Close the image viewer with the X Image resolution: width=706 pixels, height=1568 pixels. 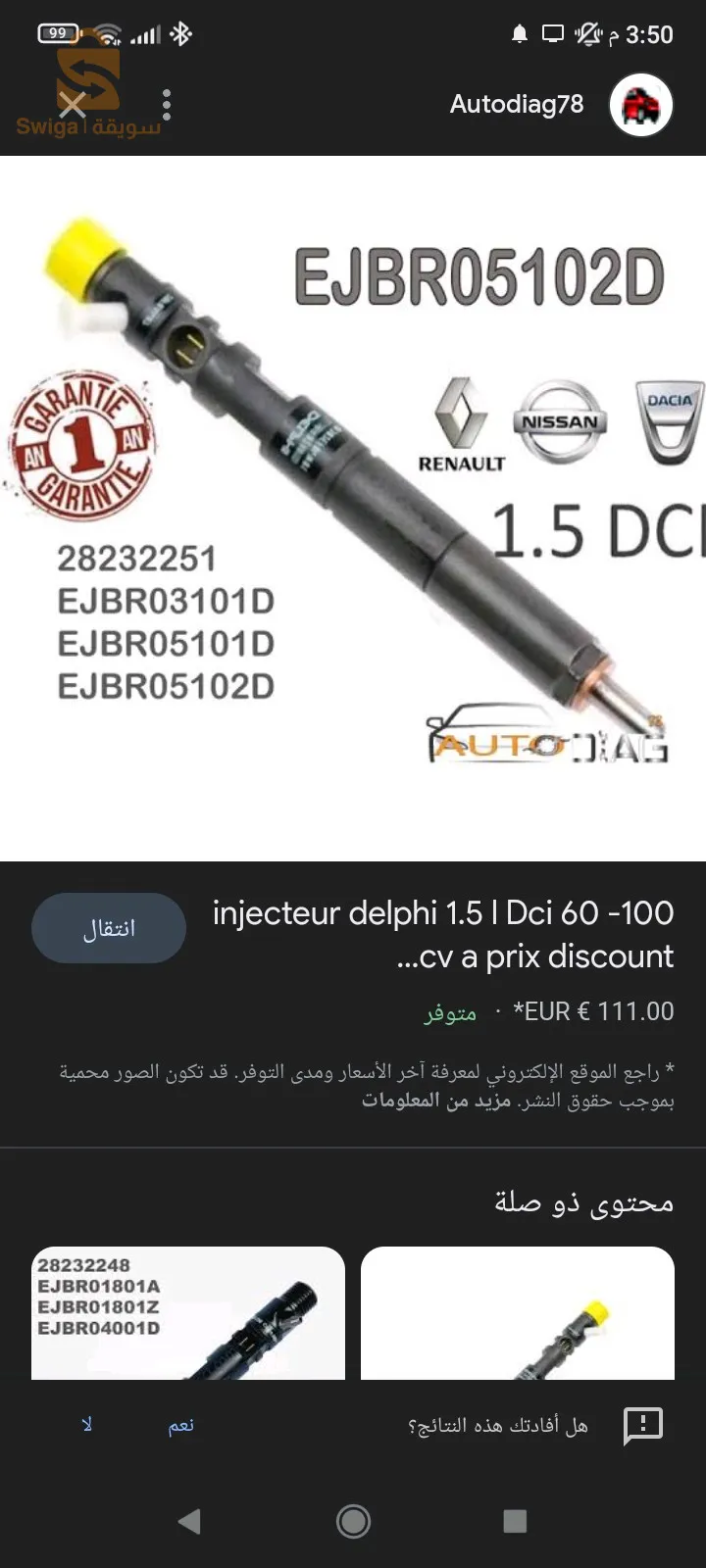[73, 104]
